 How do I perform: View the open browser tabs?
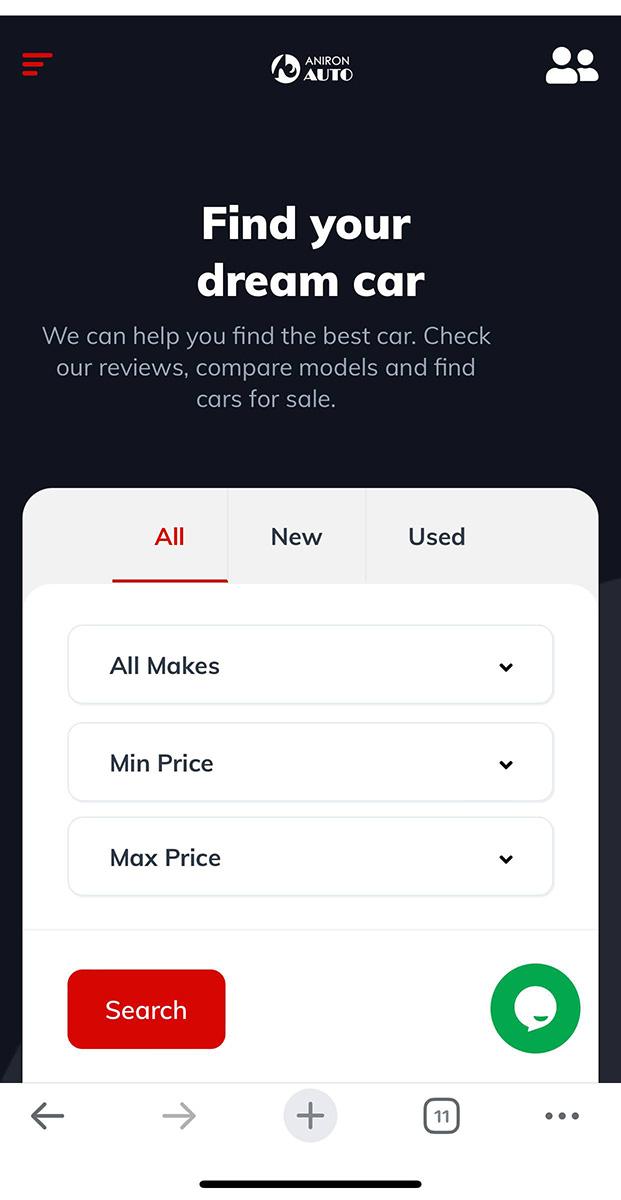click(x=441, y=1116)
